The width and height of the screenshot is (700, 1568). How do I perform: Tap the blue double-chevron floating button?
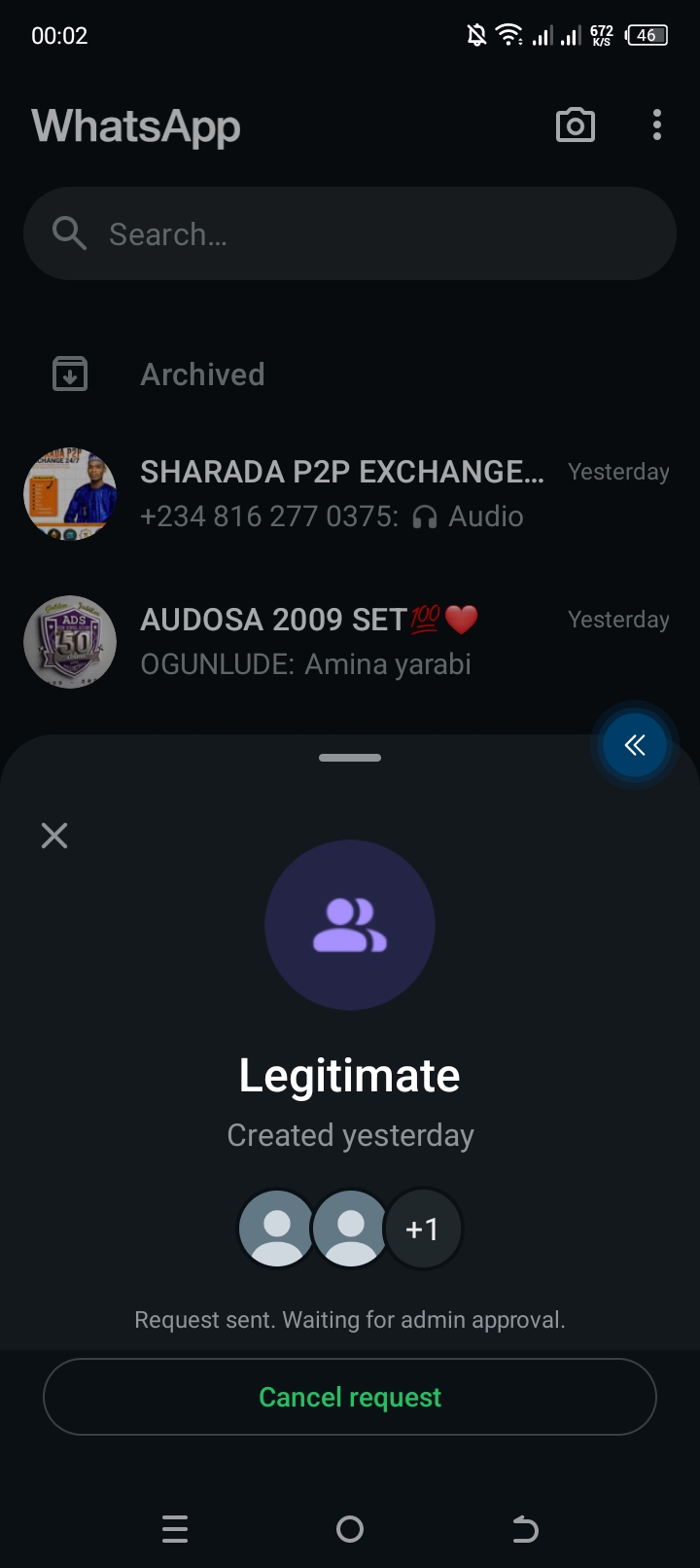point(635,746)
